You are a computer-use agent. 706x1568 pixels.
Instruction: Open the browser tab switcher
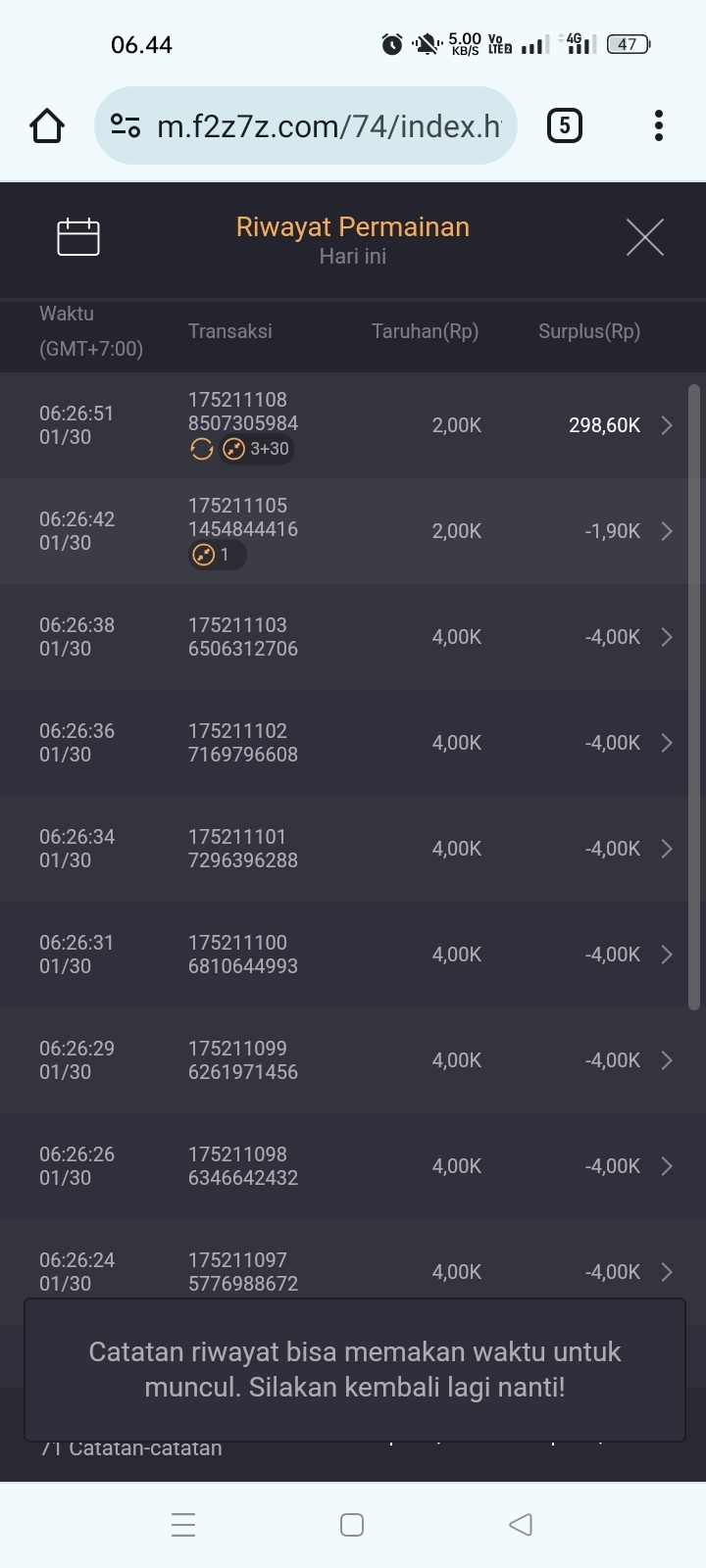(564, 125)
